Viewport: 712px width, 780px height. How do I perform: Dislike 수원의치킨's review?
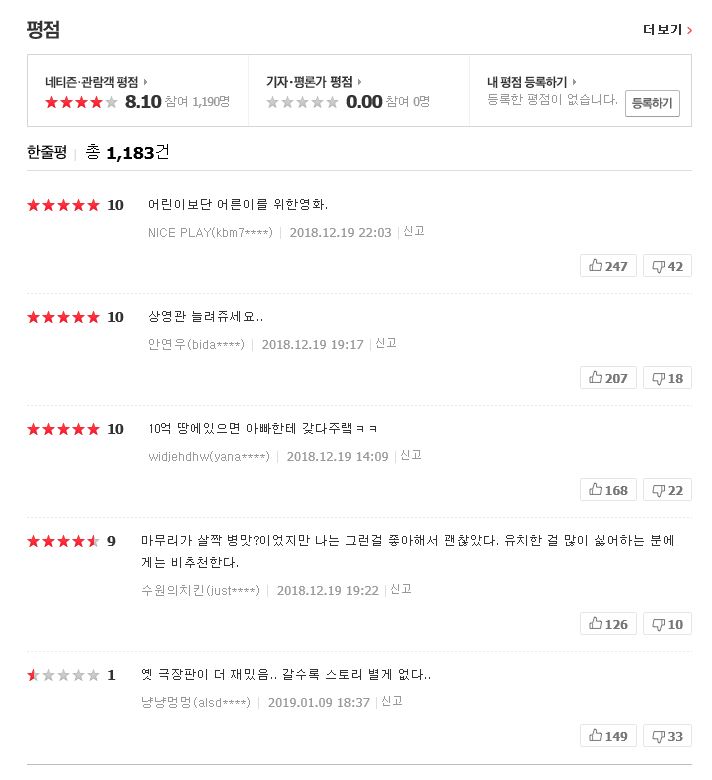tap(667, 624)
